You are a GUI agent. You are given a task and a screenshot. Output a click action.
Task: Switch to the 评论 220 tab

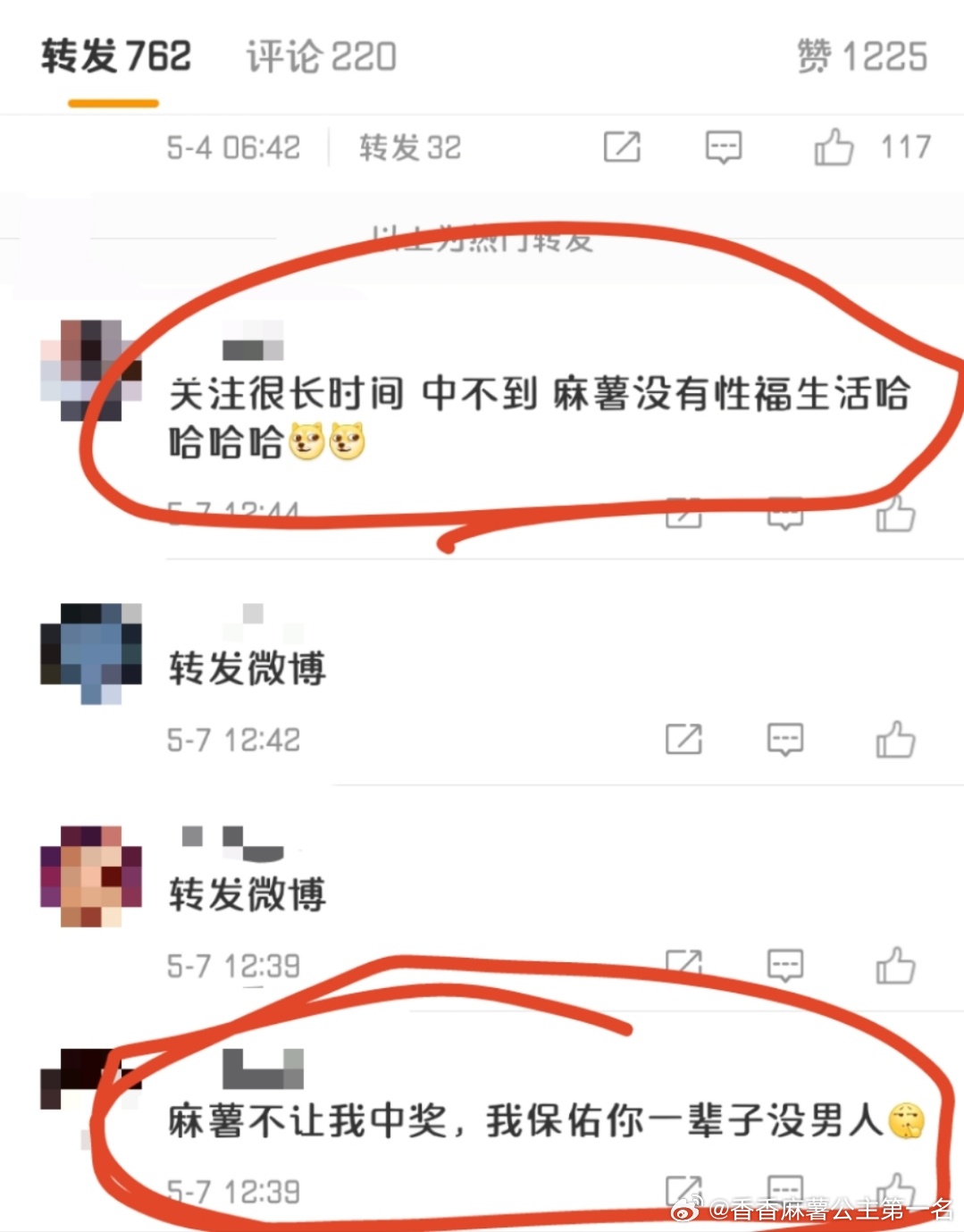coord(321,57)
